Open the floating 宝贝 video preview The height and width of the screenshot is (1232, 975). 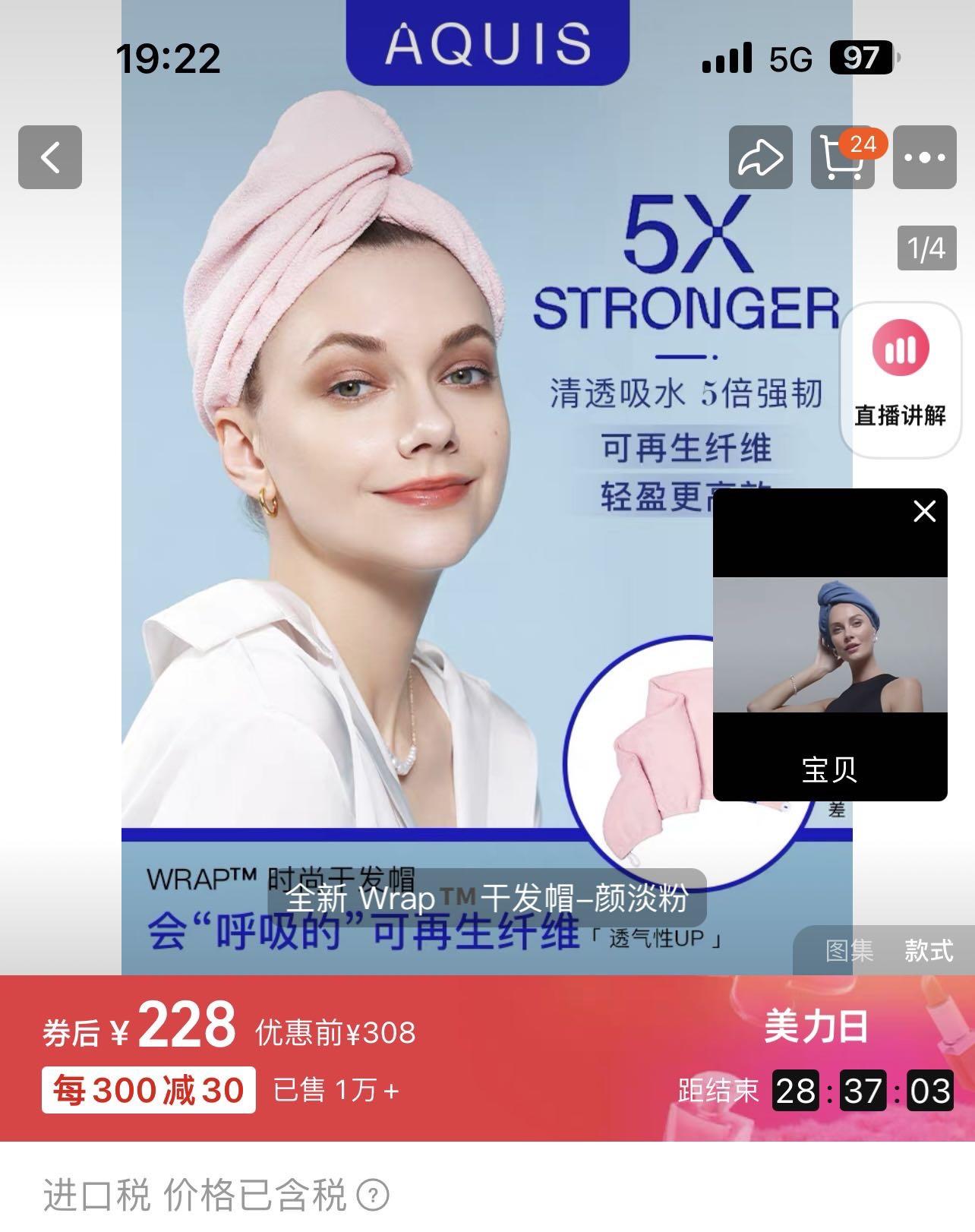coord(829,646)
